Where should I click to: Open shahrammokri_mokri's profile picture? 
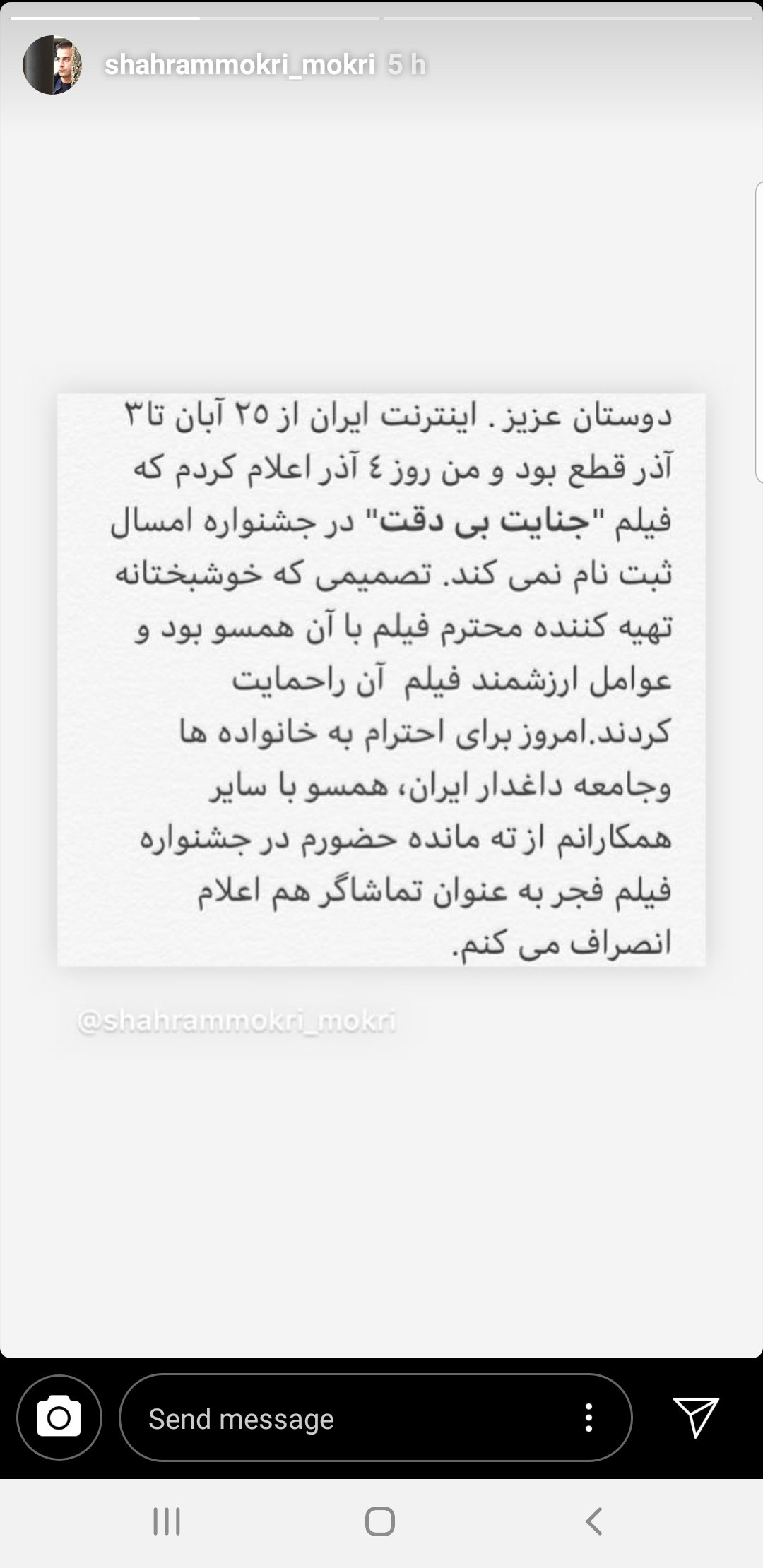pyautogui.click(x=52, y=65)
